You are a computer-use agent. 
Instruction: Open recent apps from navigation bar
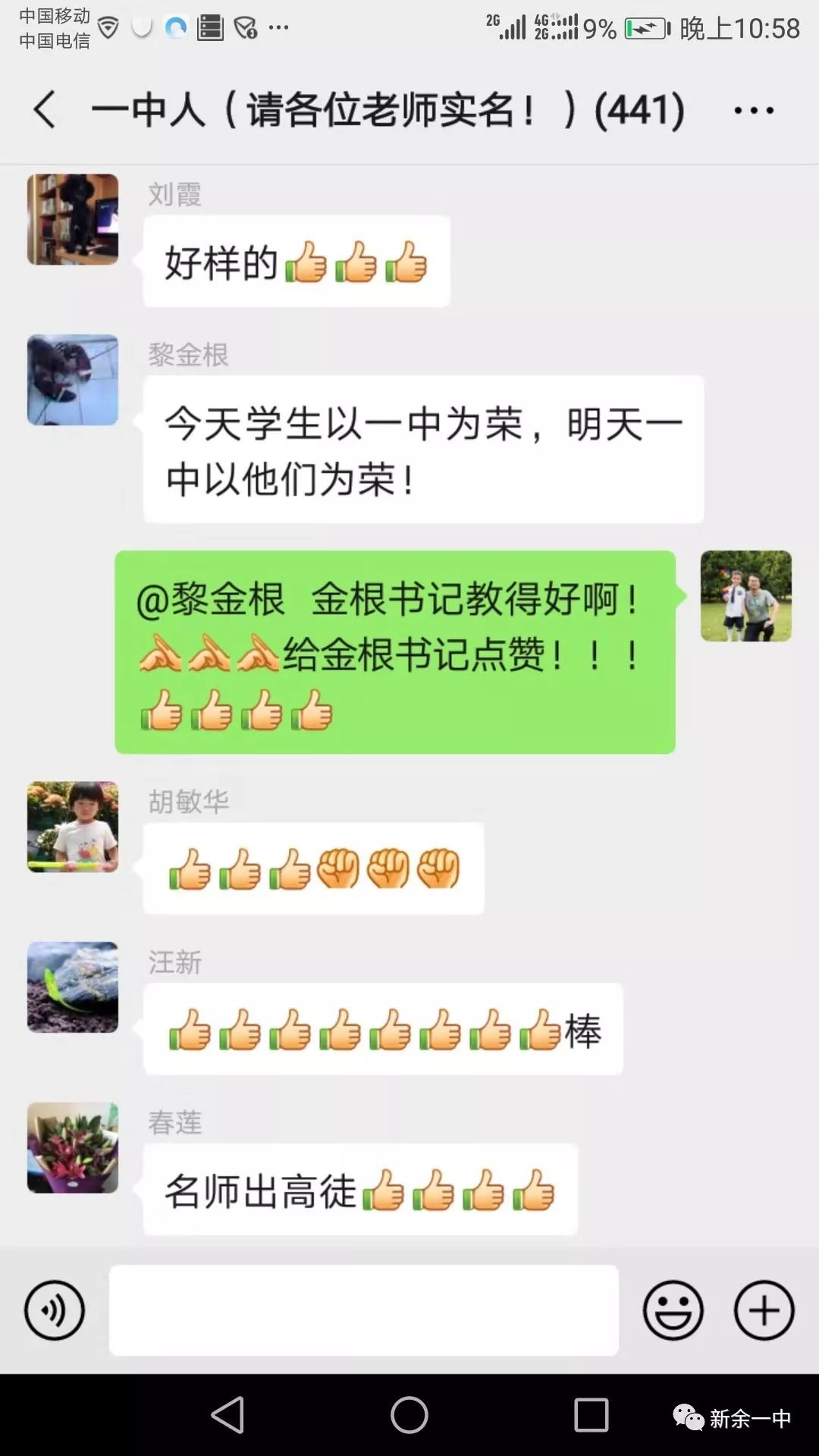pos(591,1415)
